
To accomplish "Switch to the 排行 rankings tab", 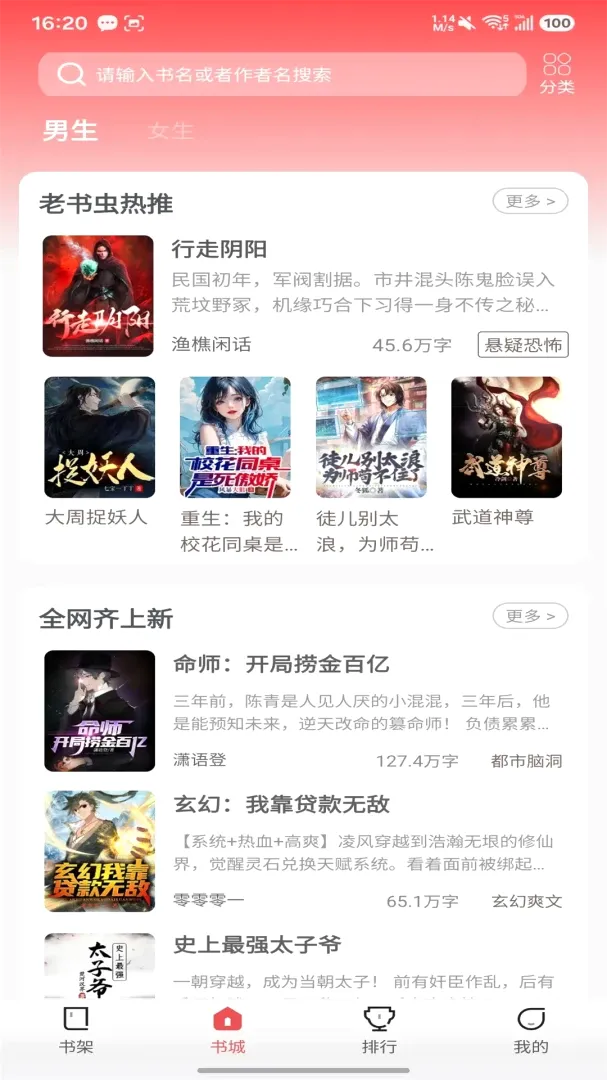I will tap(379, 1031).
